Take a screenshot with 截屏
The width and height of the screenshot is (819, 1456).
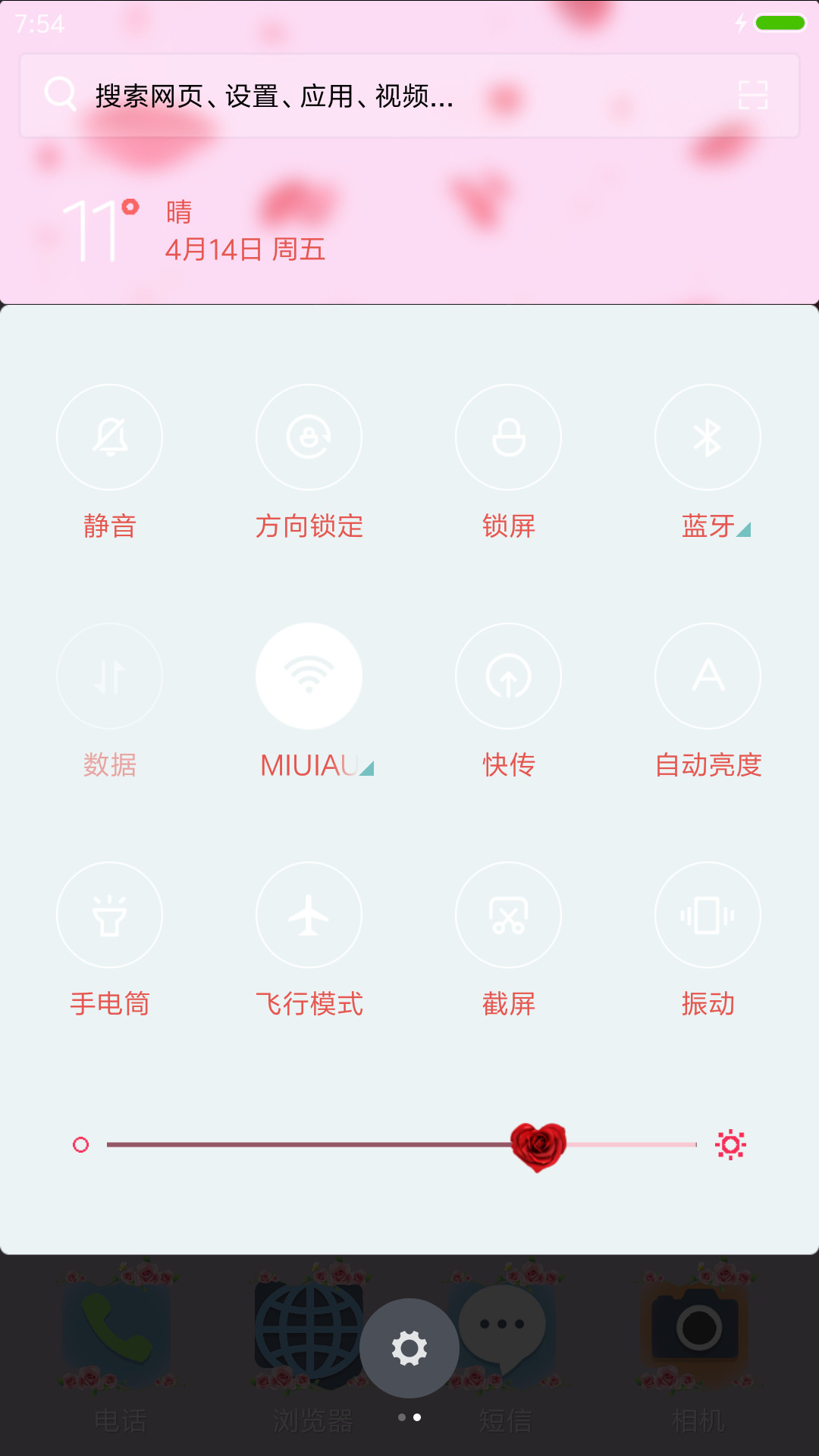pos(508,915)
